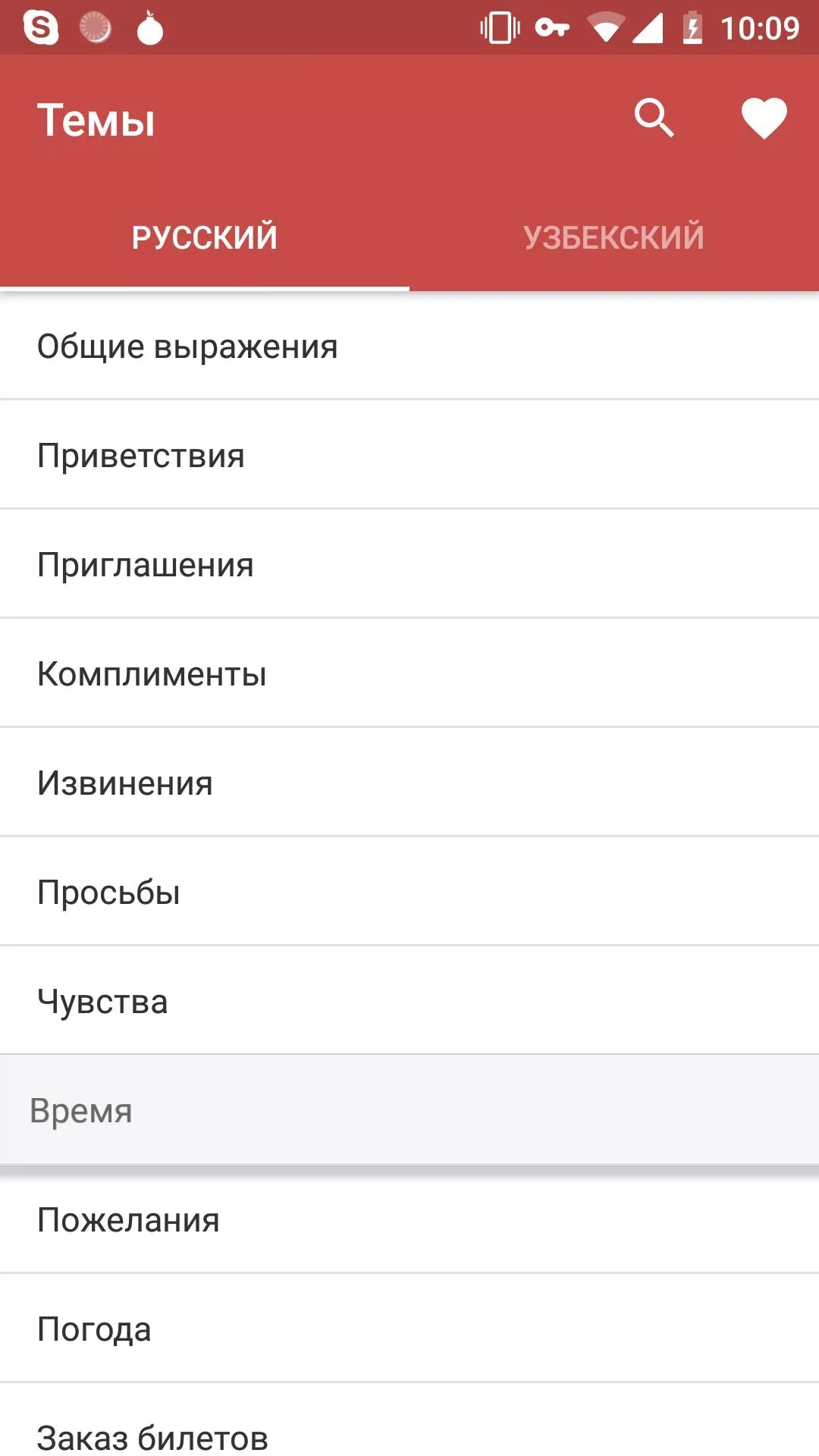Switch to the Узбекский tab
819x1456 pixels.
(614, 237)
